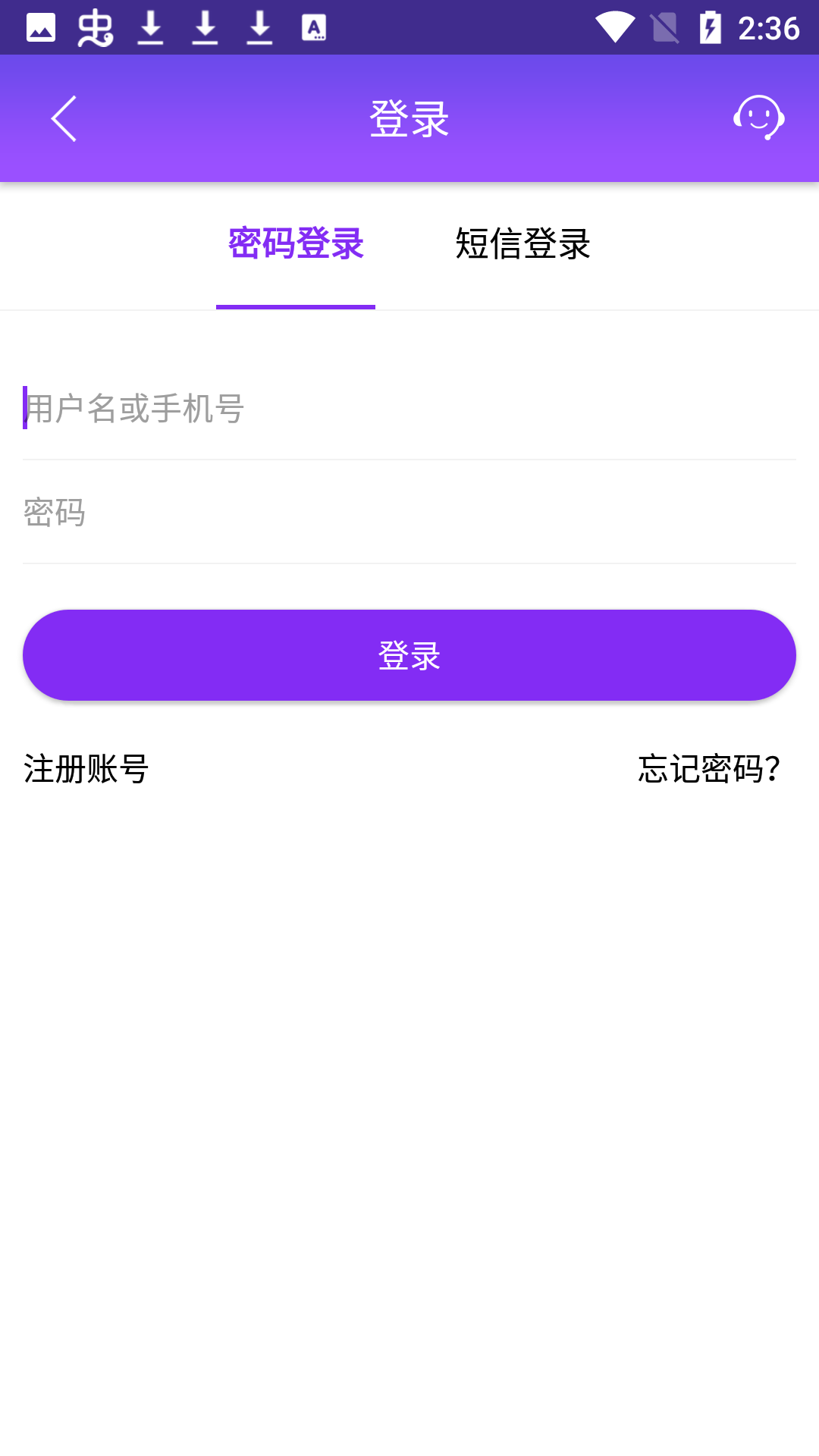Tap the second download arrow in notification bar

pyautogui.click(x=206, y=27)
